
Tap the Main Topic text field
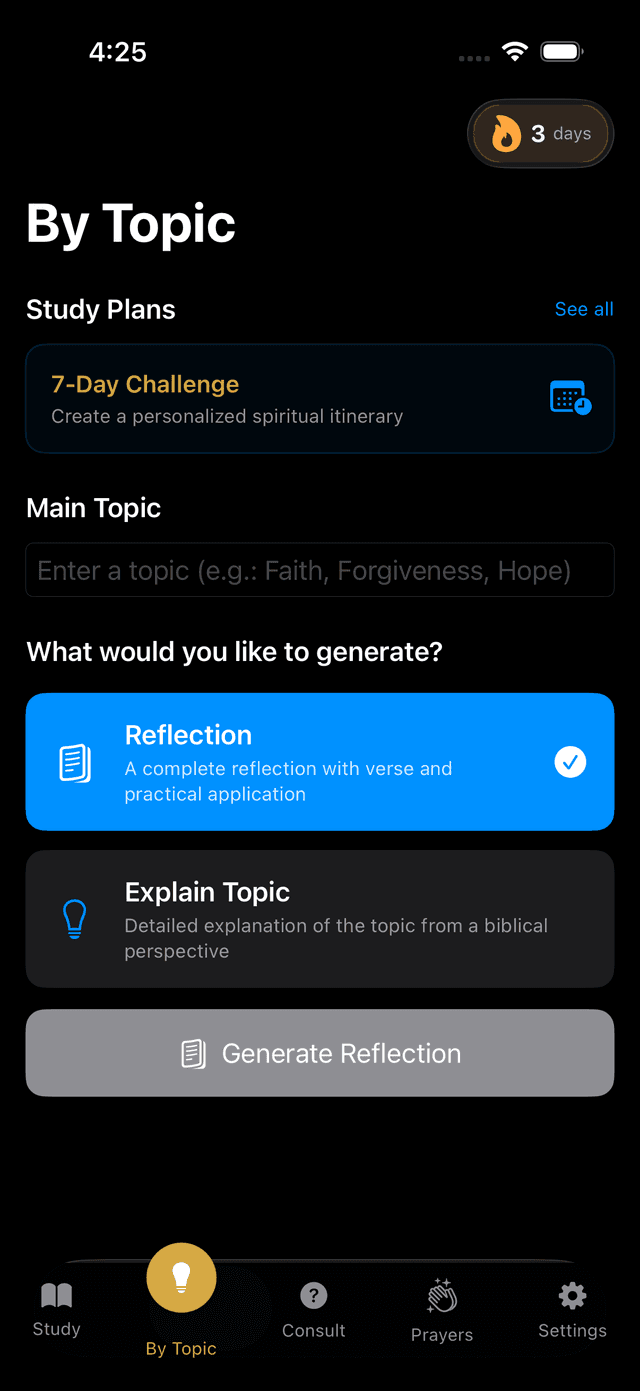click(x=320, y=570)
